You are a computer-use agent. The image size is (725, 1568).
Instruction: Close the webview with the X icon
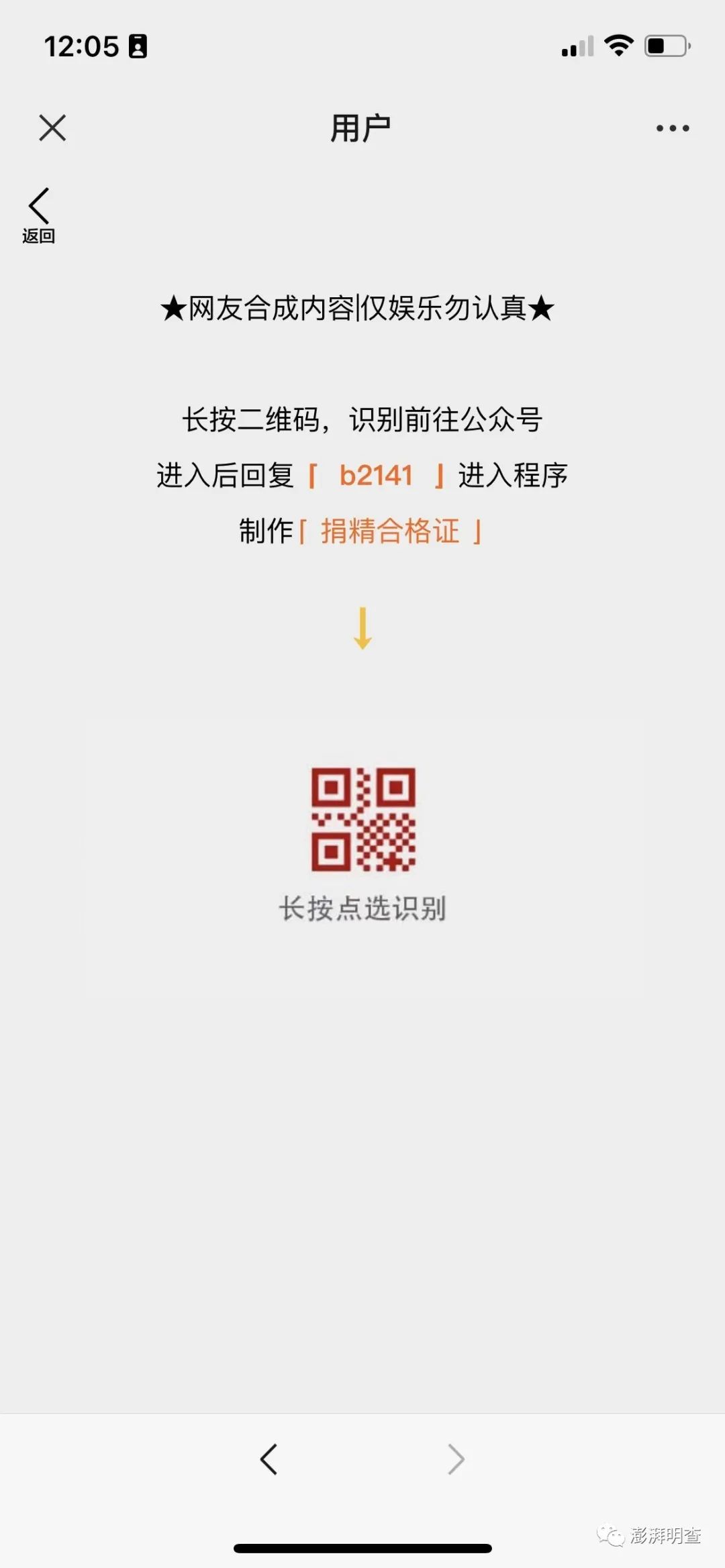pos(52,127)
